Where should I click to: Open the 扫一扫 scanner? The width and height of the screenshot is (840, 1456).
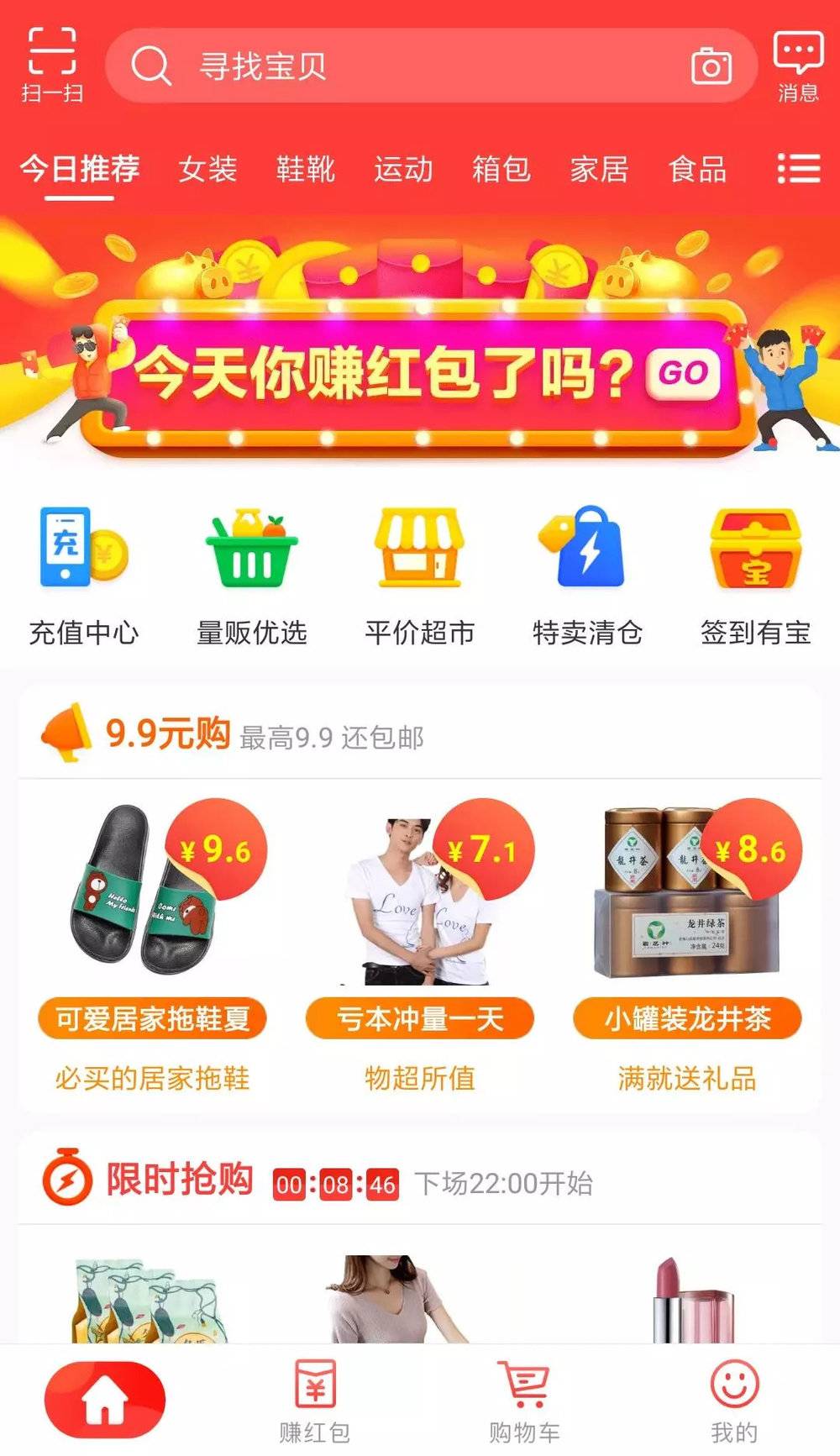click(52, 65)
